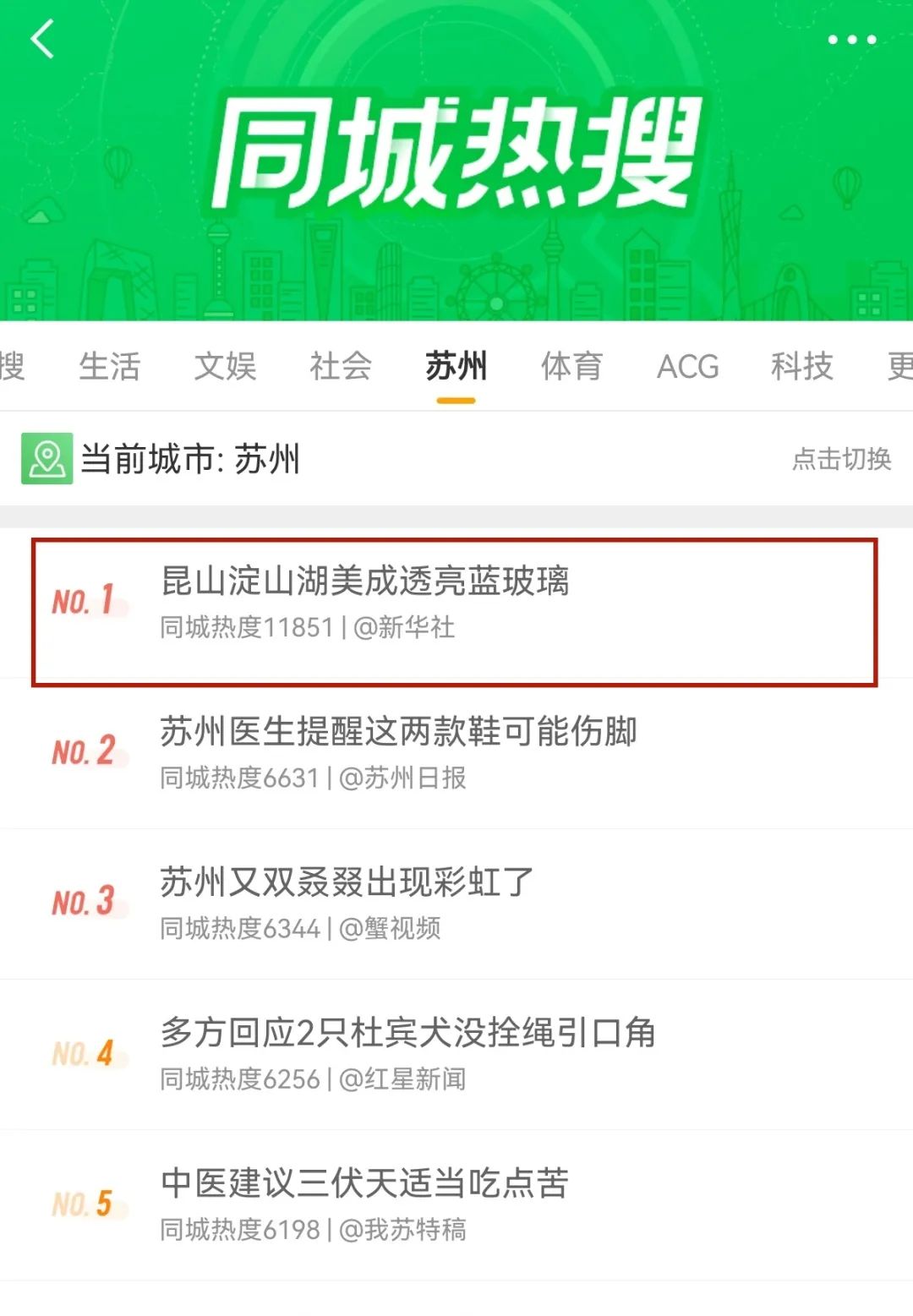Open the three-dot overflow menu
Viewport: 913px width, 1316px height.
pyautogui.click(x=851, y=39)
